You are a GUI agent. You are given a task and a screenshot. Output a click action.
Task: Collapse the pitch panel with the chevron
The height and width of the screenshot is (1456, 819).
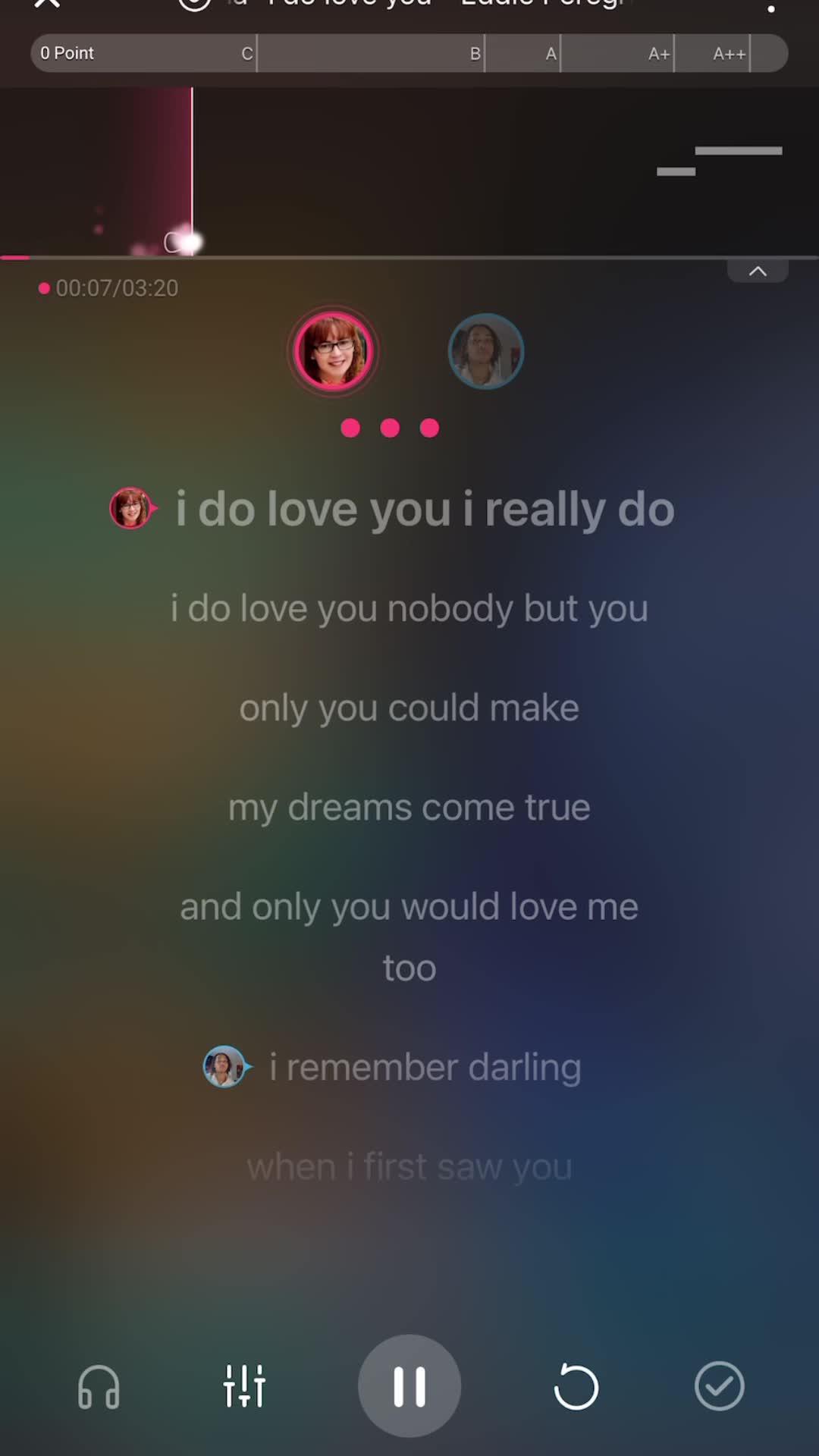757,271
